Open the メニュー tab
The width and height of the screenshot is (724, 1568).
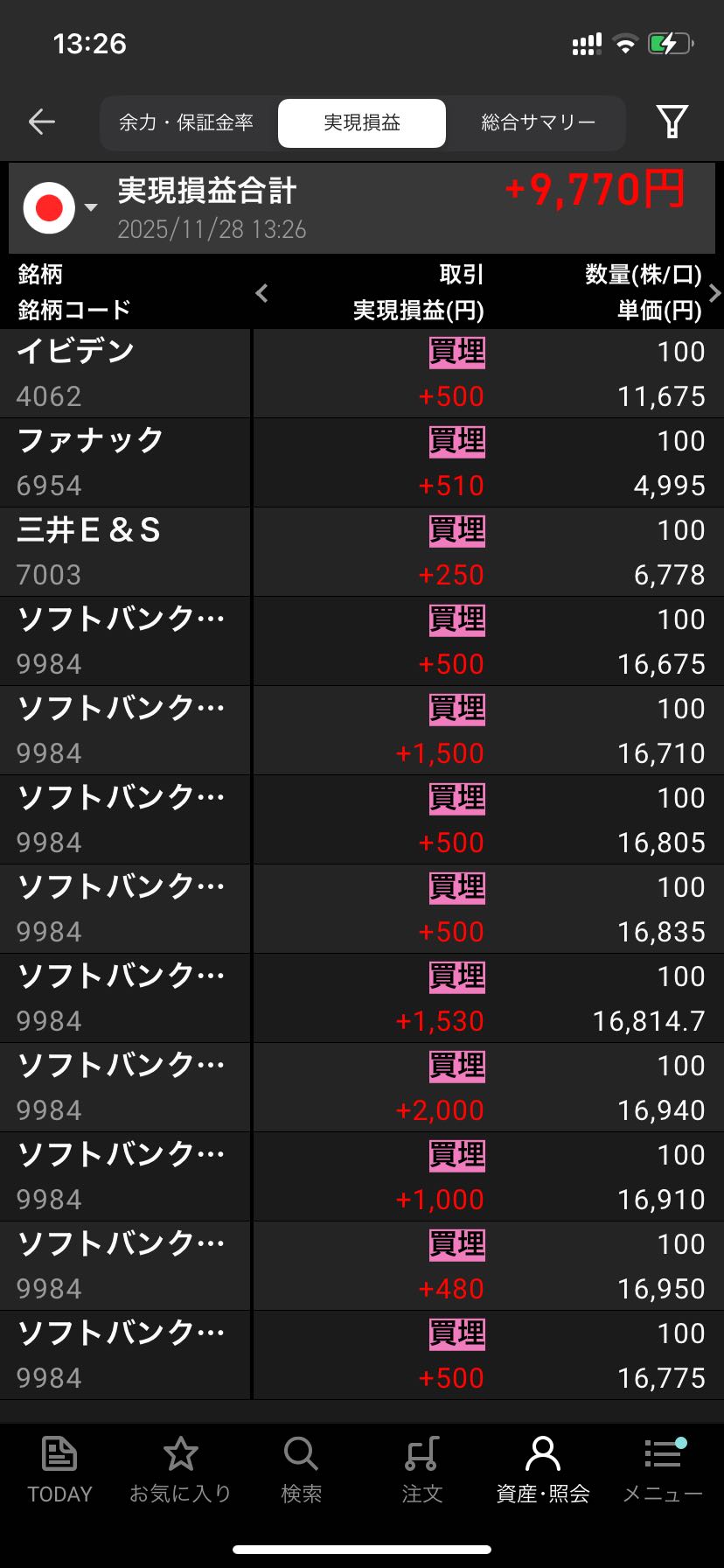(663, 1470)
